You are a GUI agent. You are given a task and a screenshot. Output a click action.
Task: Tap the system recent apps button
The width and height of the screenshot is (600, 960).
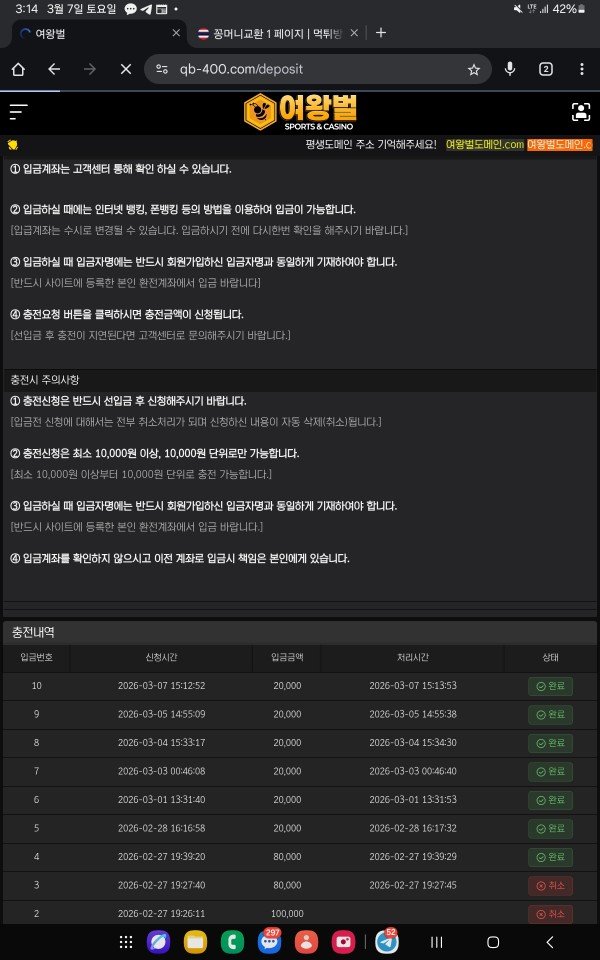coord(436,942)
